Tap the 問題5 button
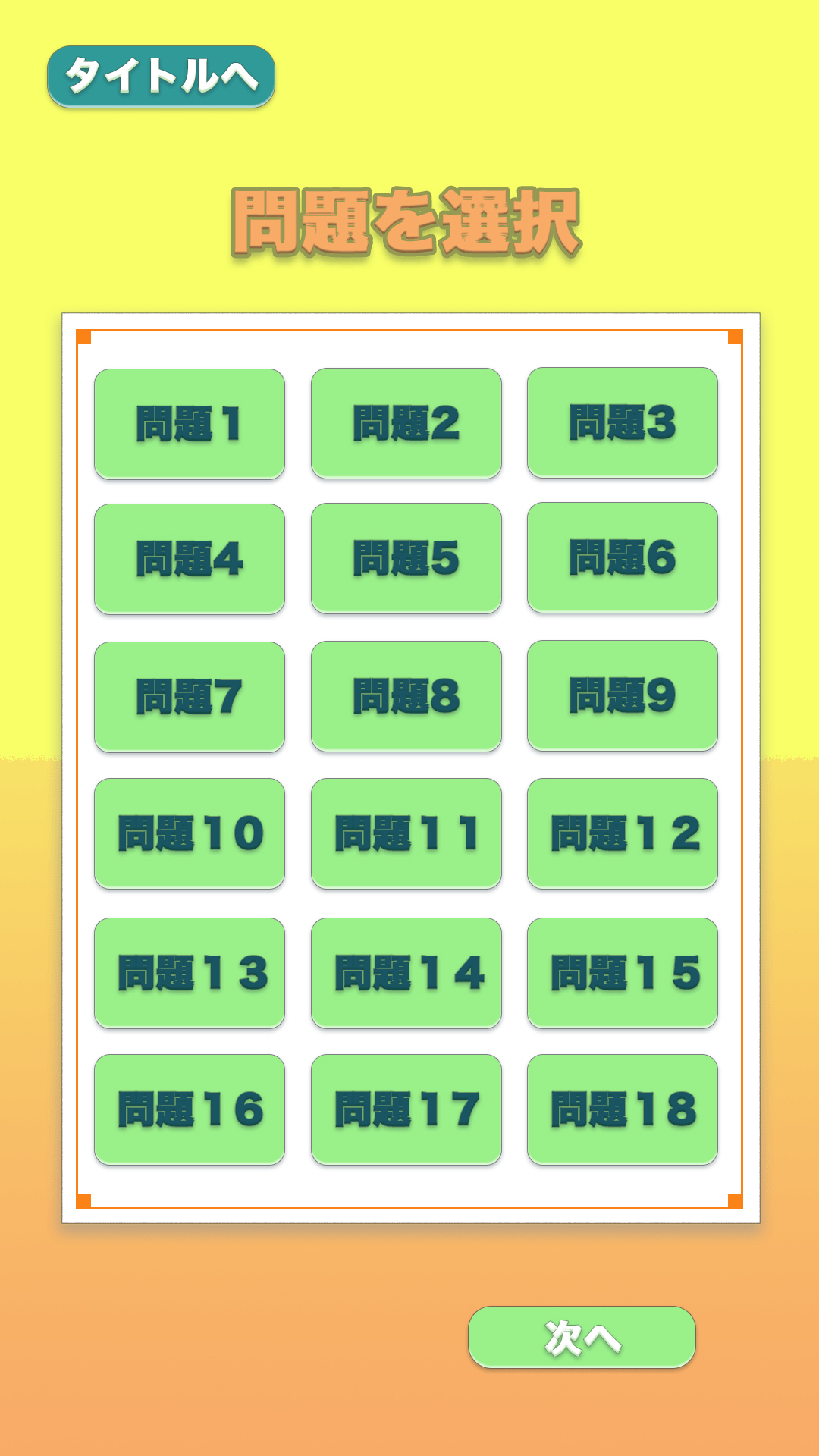Screen dimensions: 819x1456 coord(406,558)
